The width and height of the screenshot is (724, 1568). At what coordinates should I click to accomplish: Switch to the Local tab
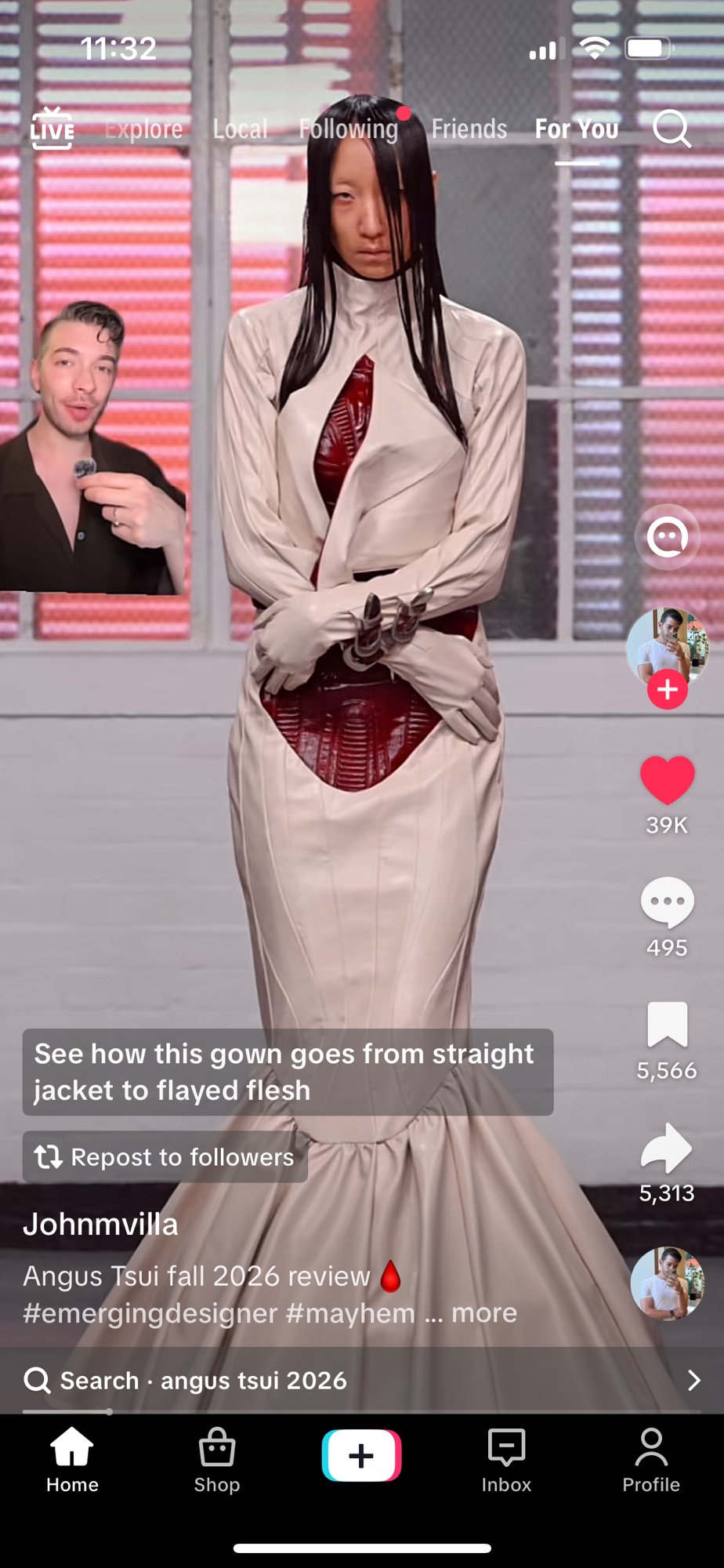pos(240,129)
